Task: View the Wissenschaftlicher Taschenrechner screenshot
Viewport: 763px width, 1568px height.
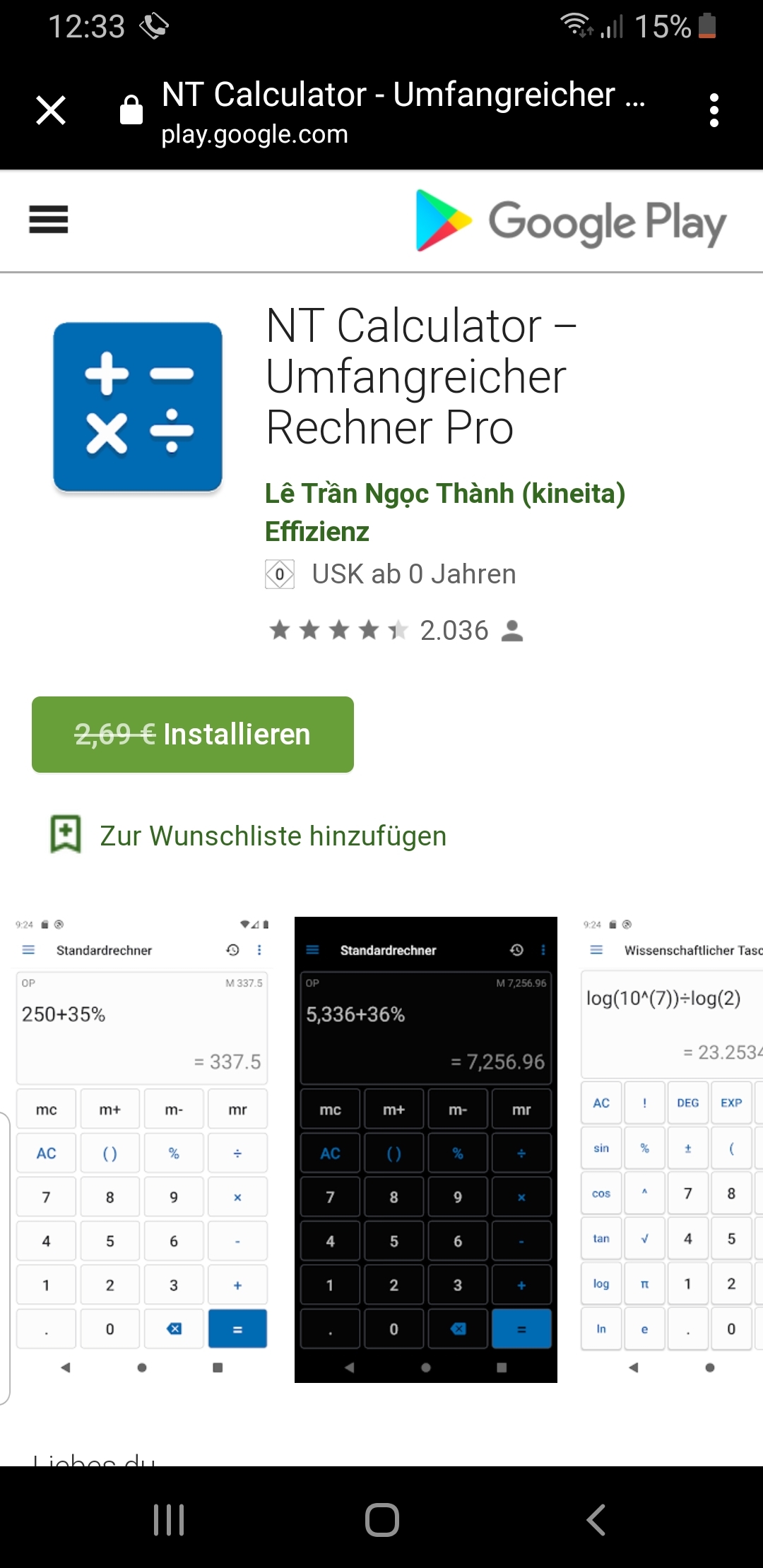Action: tap(671, 1149)
